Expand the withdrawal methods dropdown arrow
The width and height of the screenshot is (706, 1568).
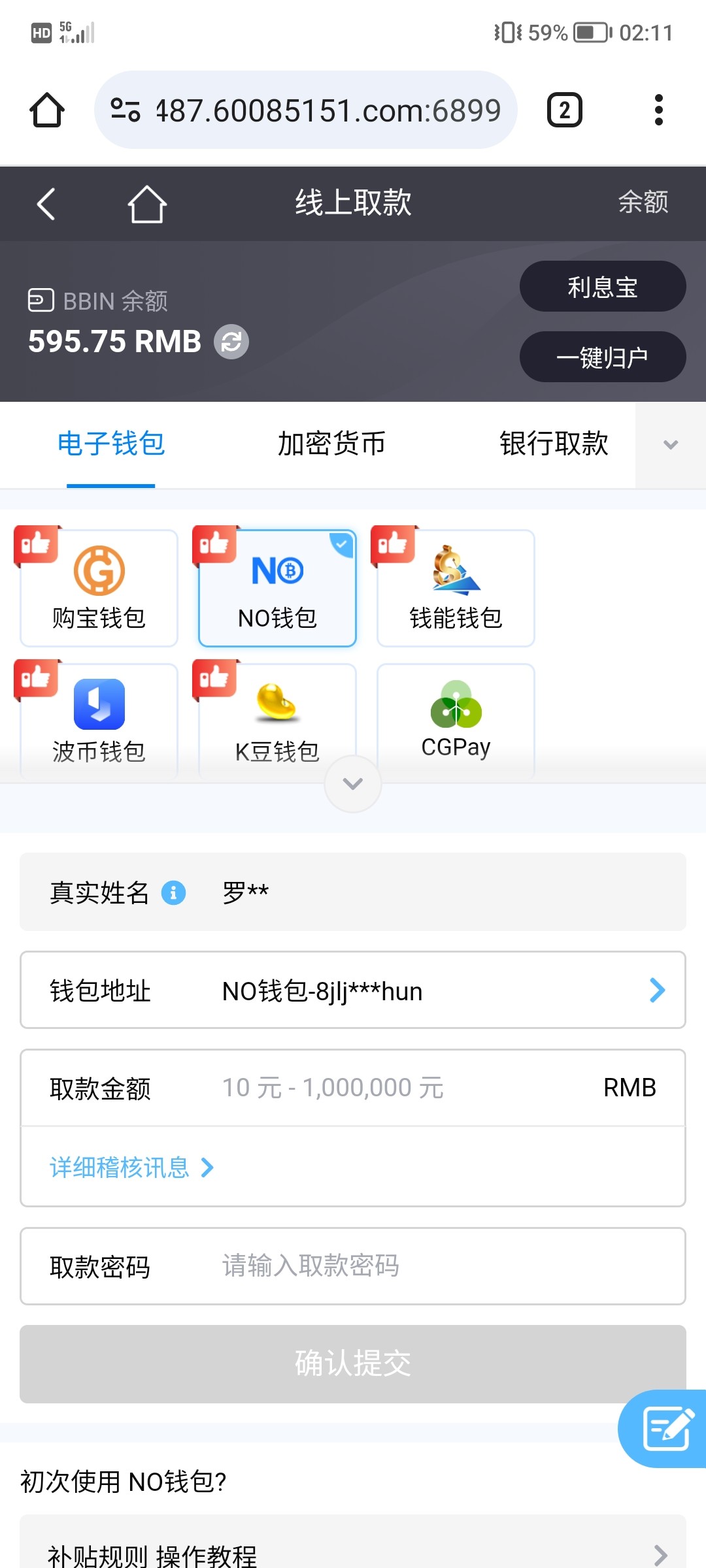(x=671, y=445)
